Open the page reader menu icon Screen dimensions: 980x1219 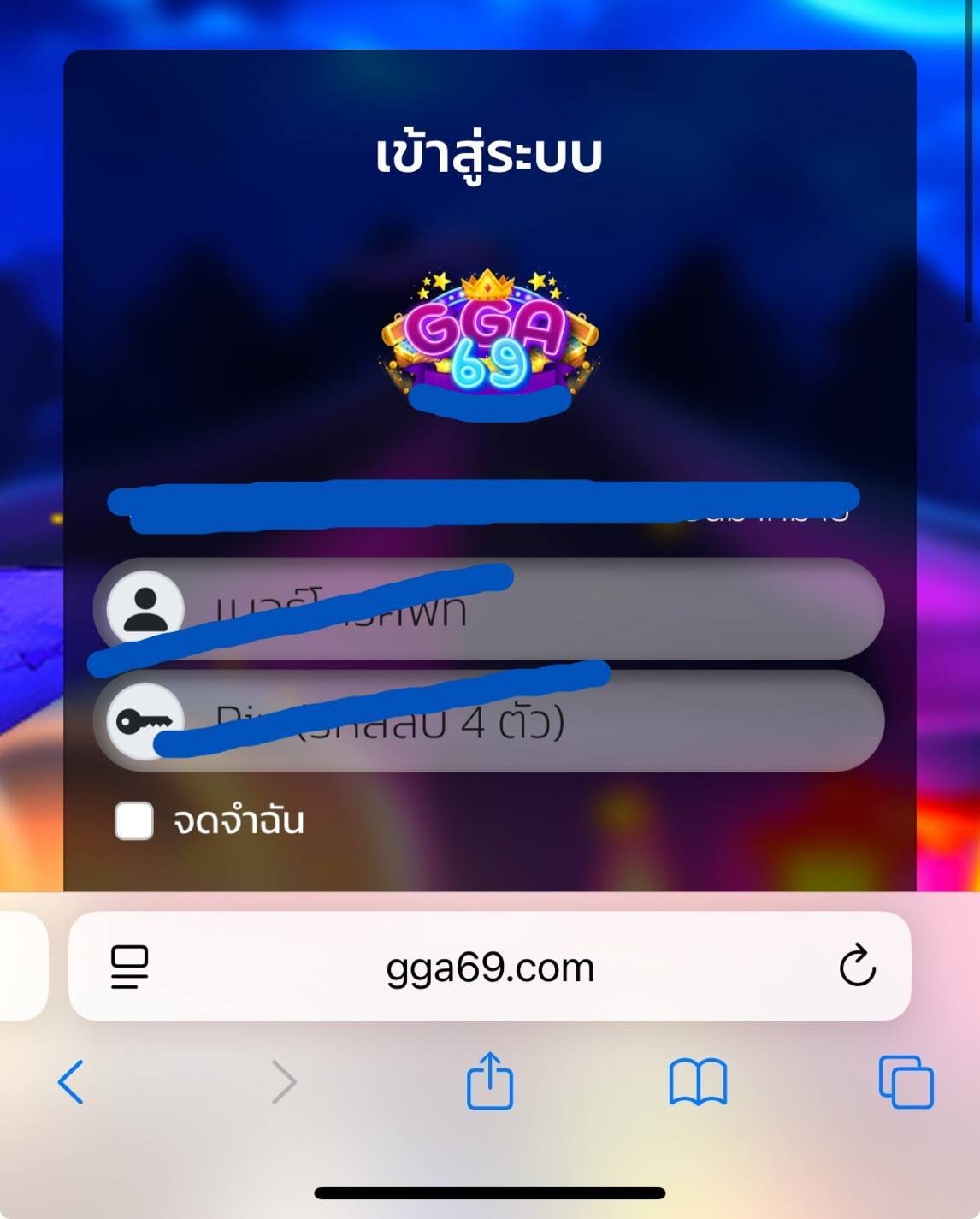[x=129, y=968]
